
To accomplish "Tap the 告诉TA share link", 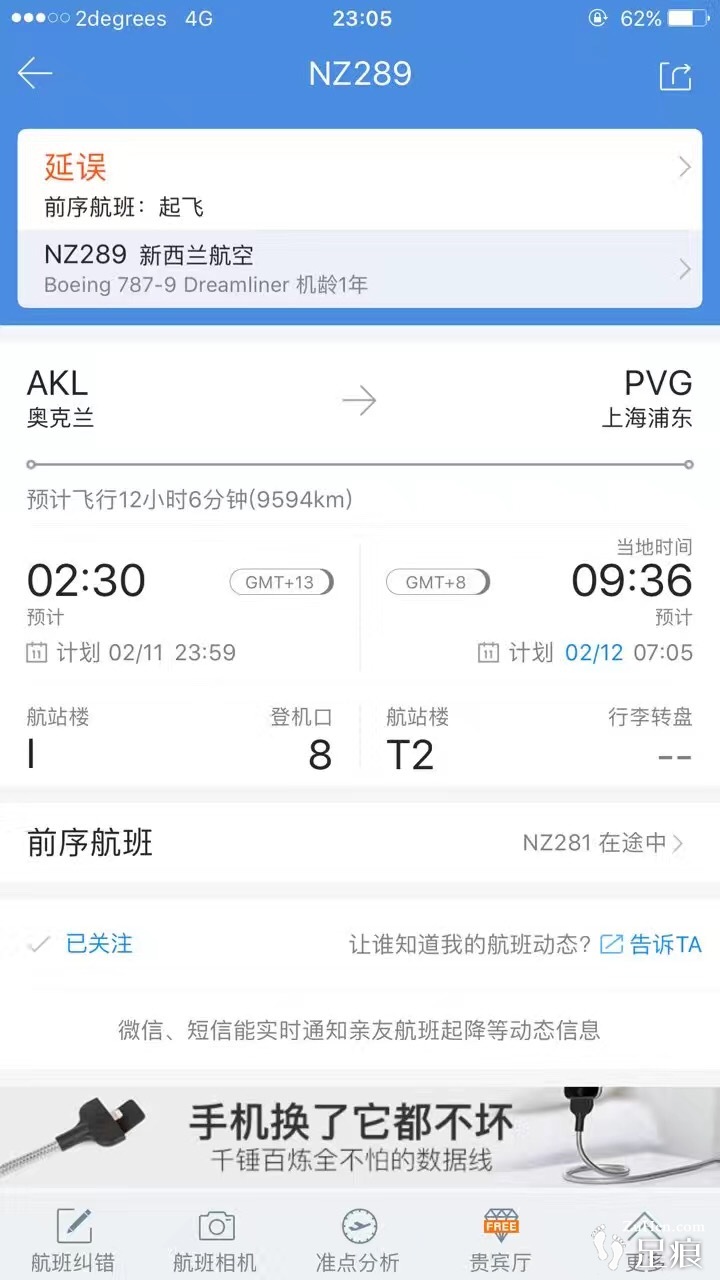I will (651, 944).
